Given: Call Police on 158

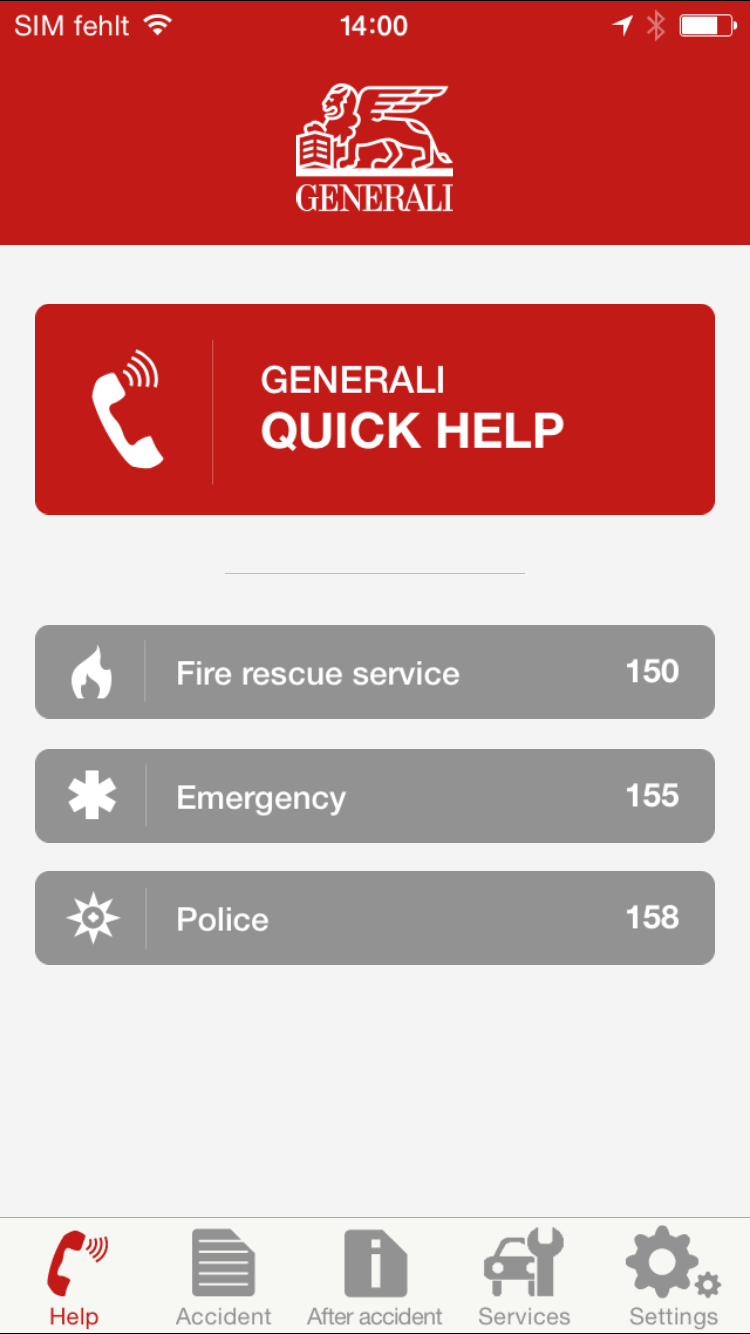Looking at the screenshot, I should click(375, 918).
